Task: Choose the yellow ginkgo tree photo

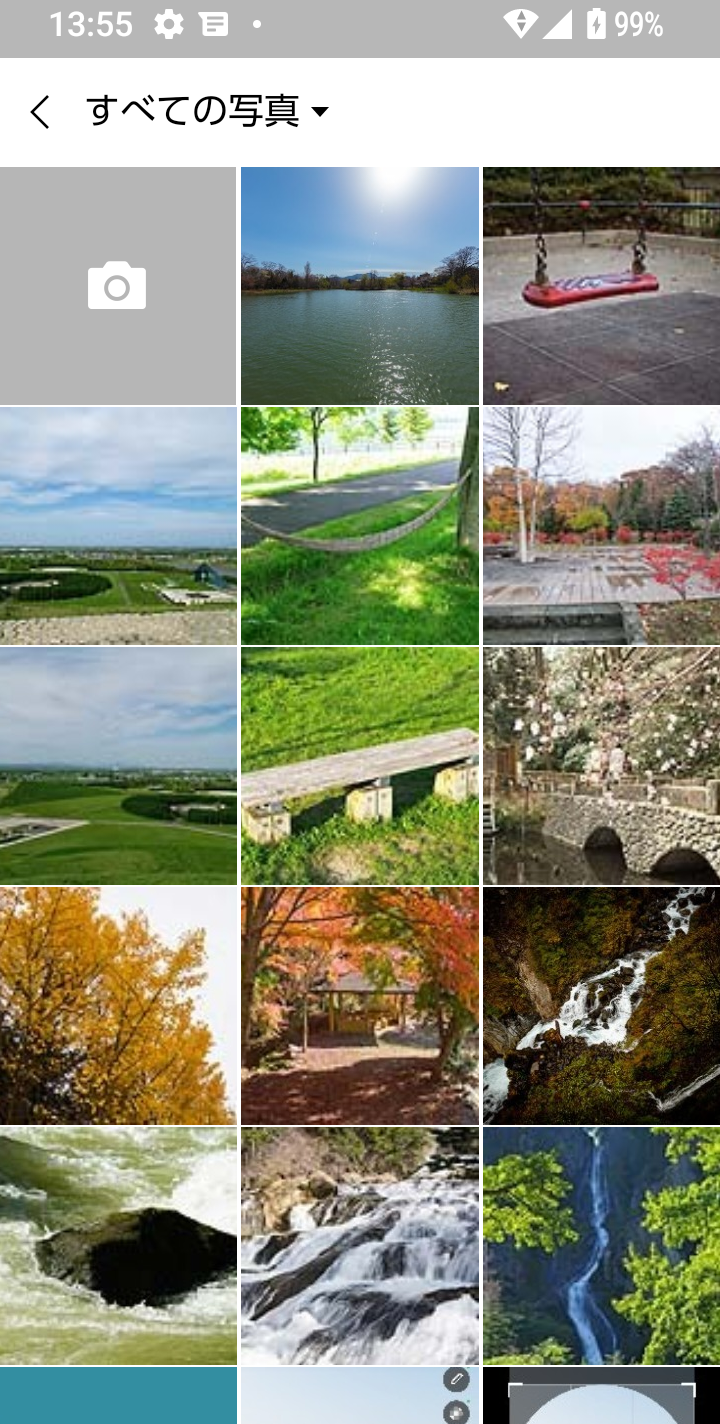Action: click(x=117, y=1006)
